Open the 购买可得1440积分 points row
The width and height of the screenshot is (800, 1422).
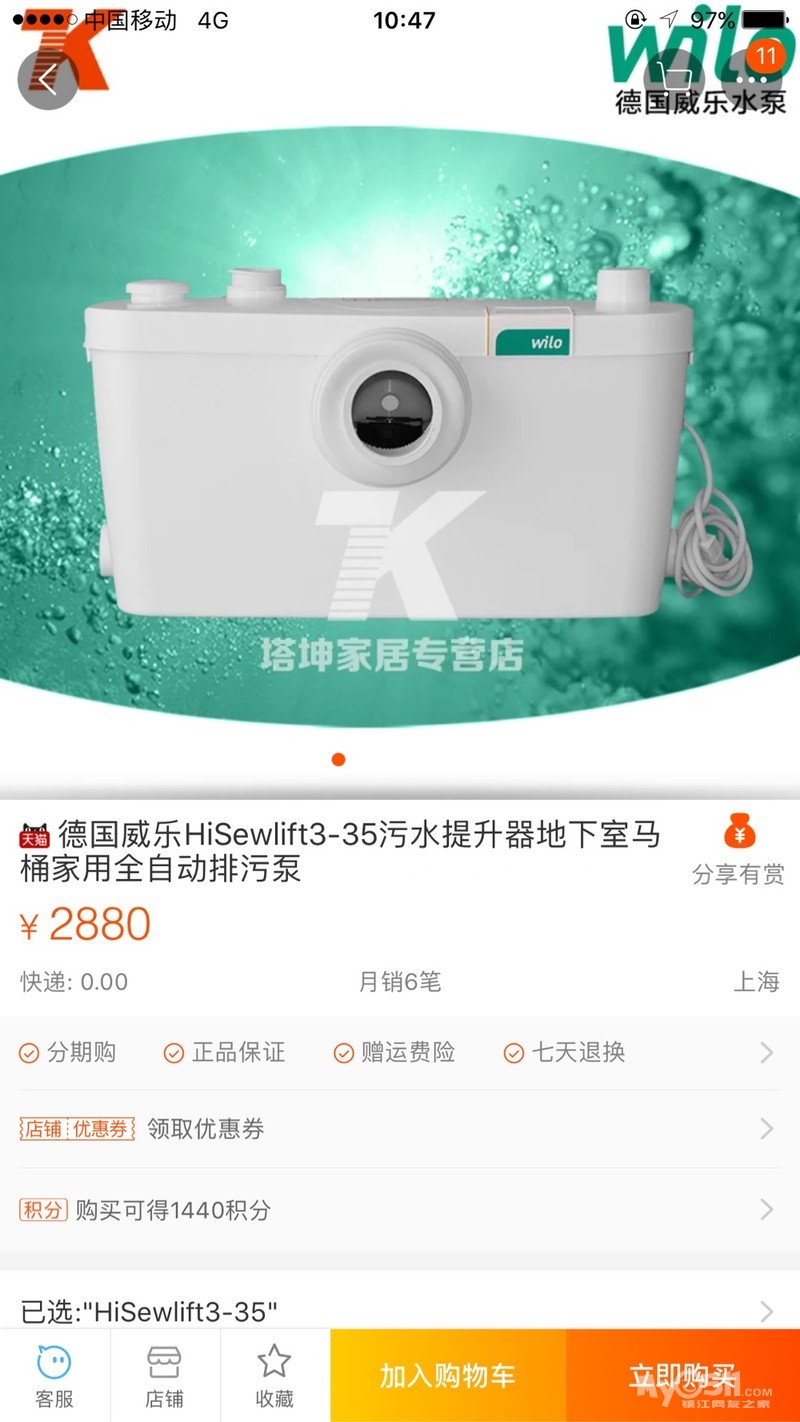tap(400, 1209)
